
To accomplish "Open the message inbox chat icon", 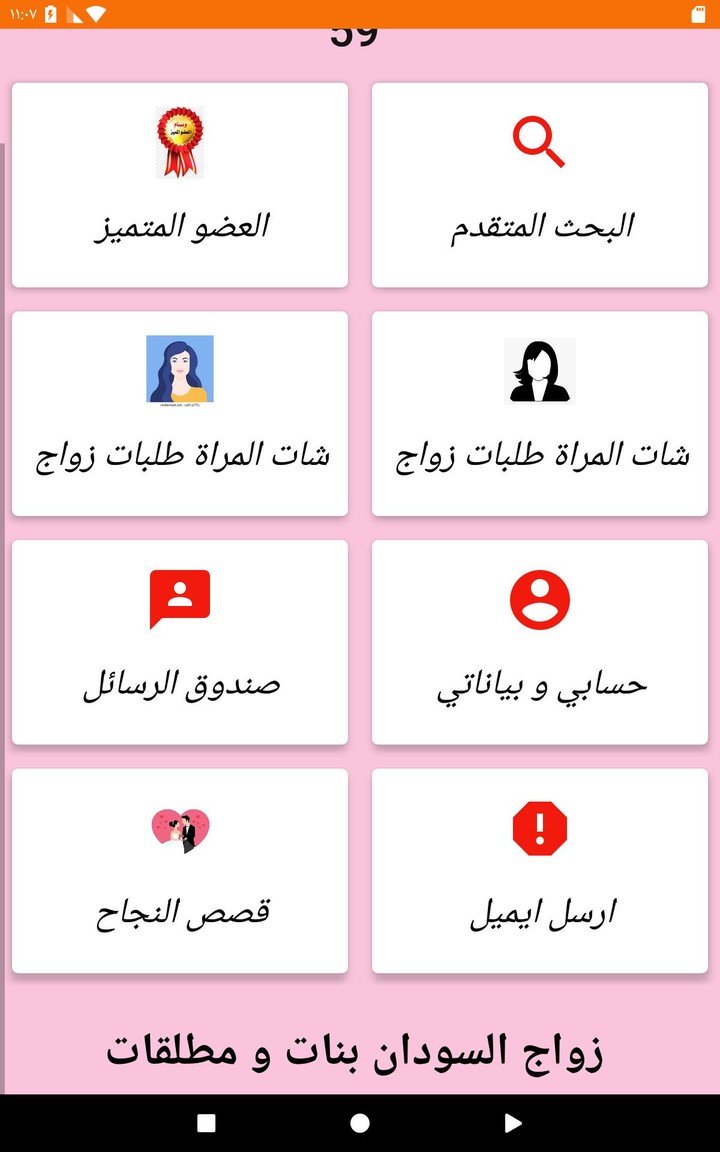I will 178,597.
